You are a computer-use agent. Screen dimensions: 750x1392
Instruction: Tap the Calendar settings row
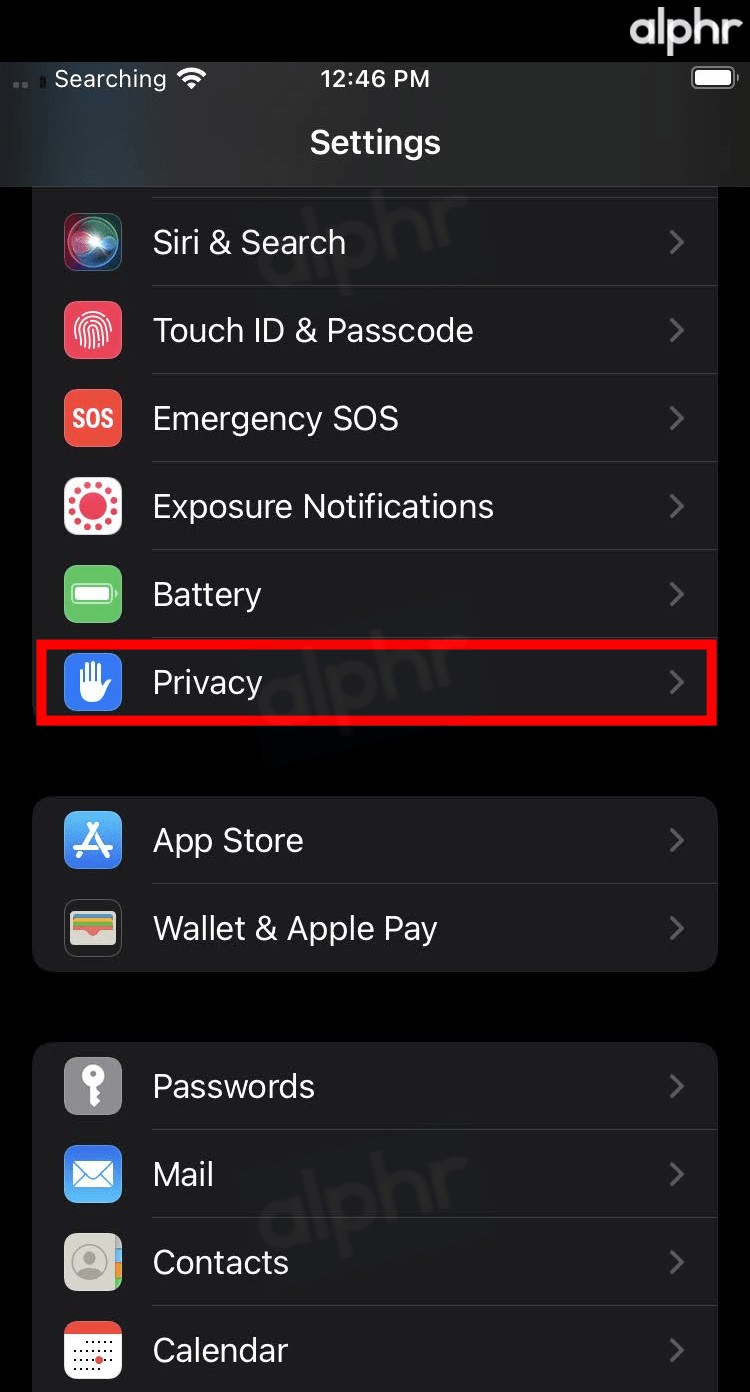375,1349
